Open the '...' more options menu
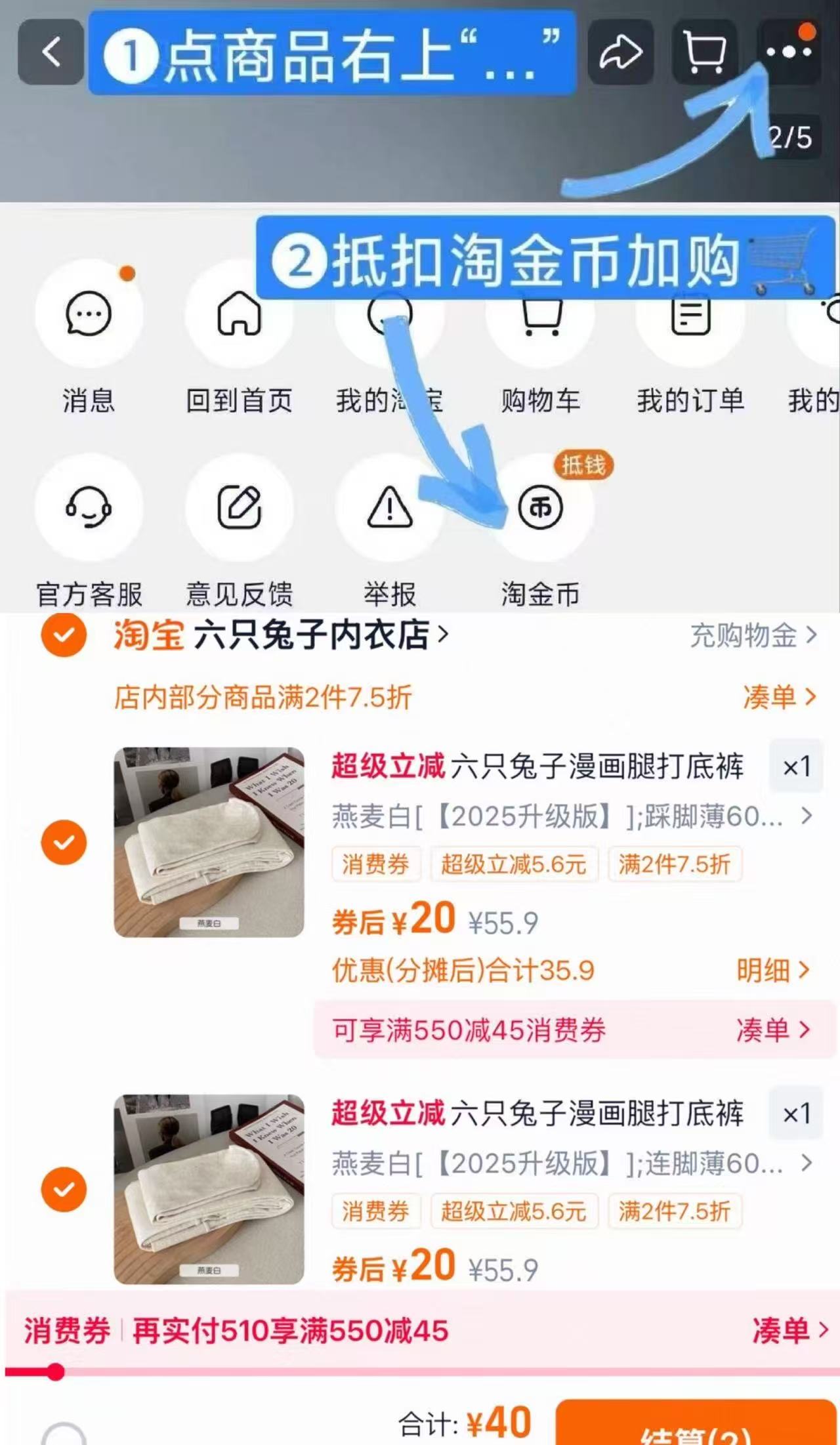Viewport: 840px width, 1445px height. [x=789, y=52]
